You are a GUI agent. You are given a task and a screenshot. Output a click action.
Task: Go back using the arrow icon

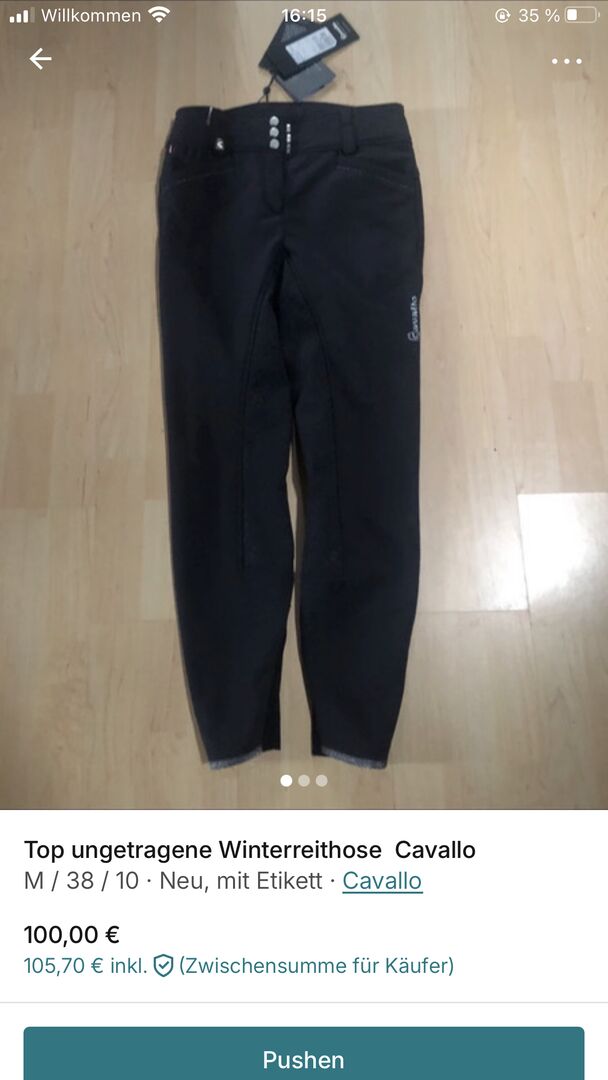click(x=40, y=59)
